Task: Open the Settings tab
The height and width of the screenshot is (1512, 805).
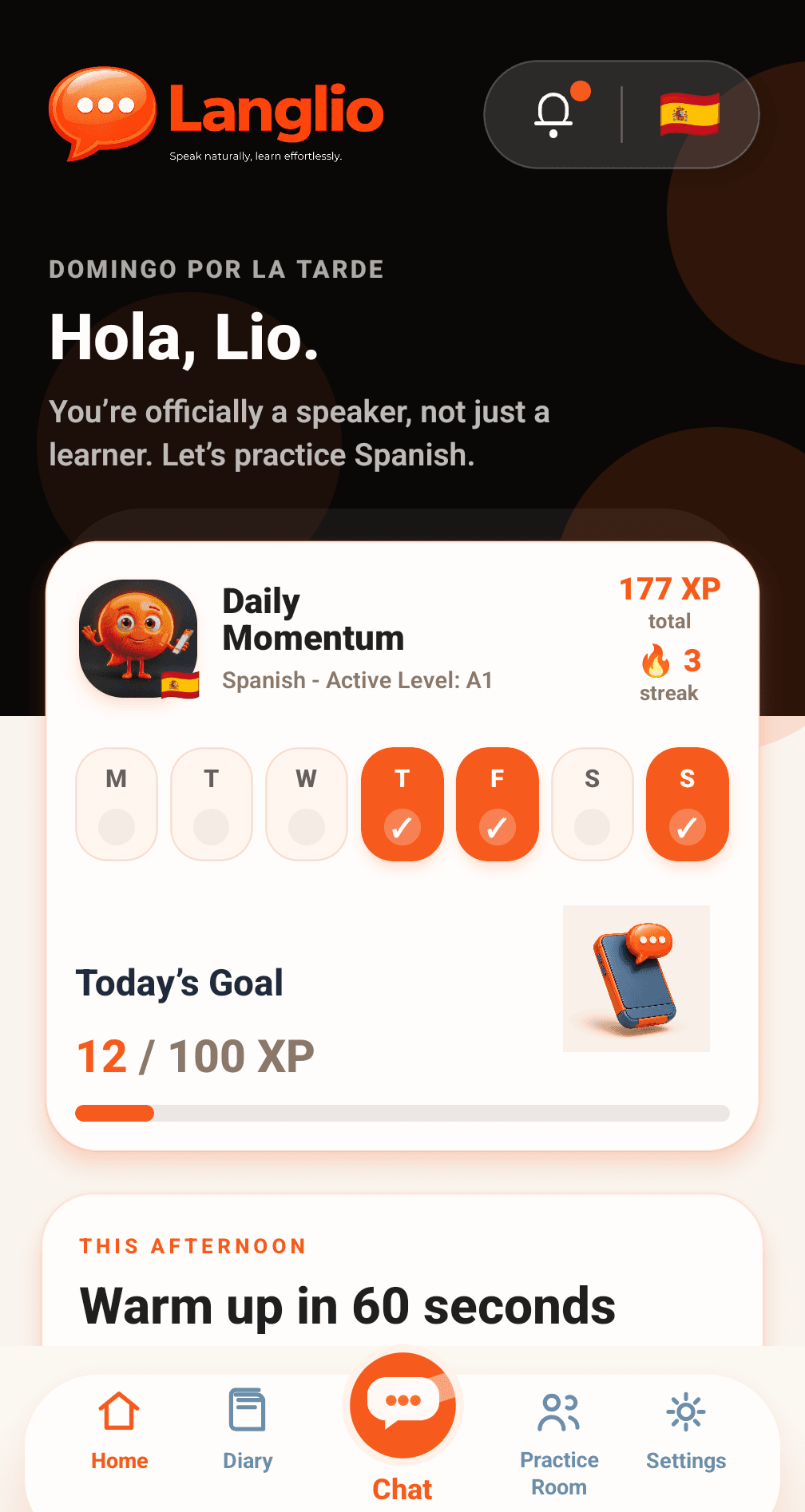Action: click(x=686, y=1429)
